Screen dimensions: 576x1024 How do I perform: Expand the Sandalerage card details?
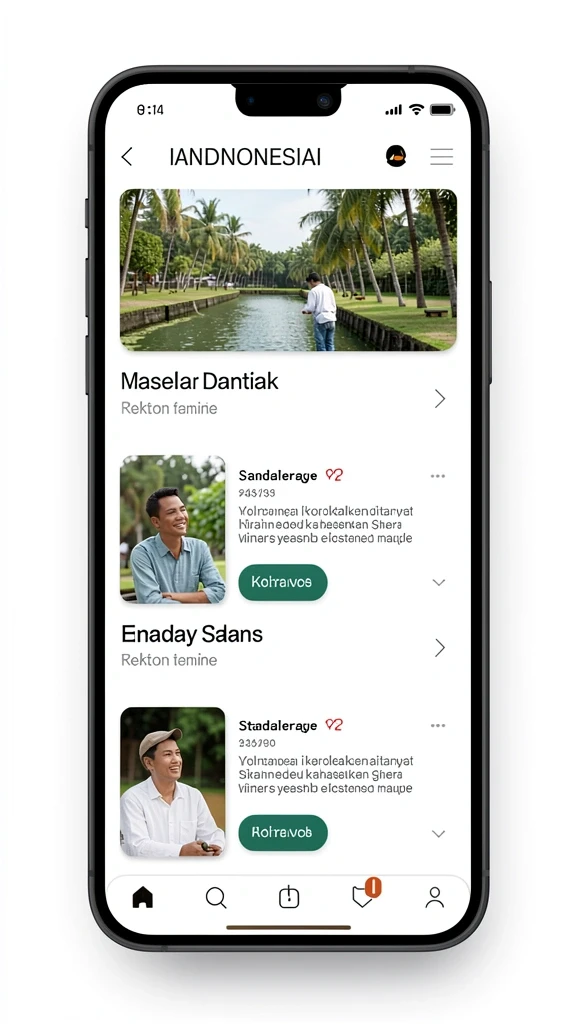439,583
